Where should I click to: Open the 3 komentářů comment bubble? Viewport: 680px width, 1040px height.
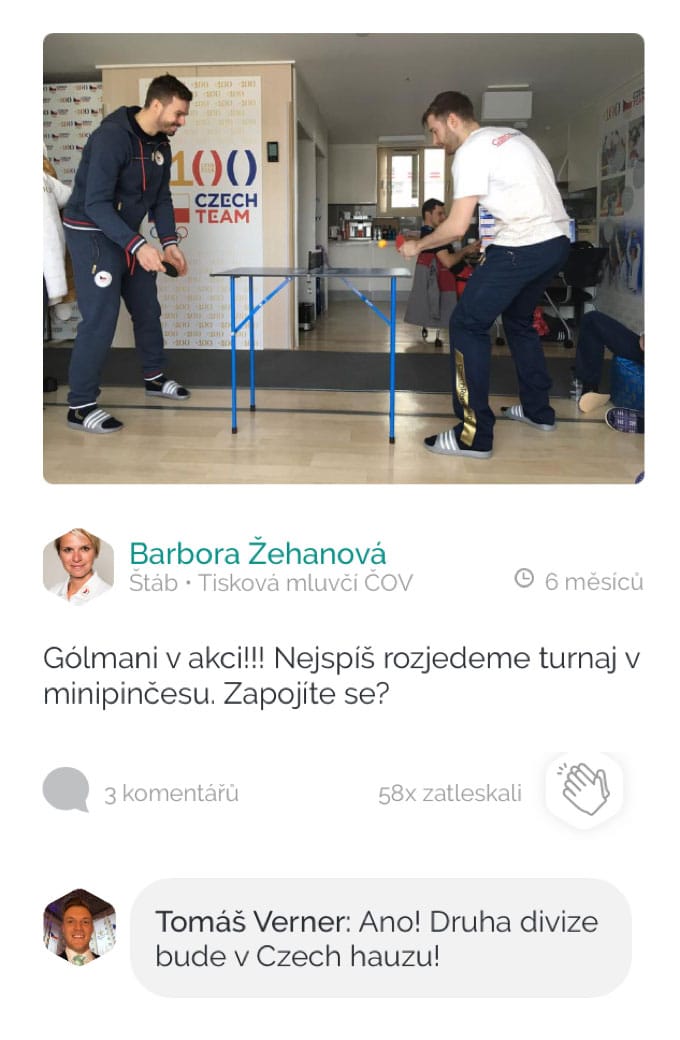pos(66,791)
